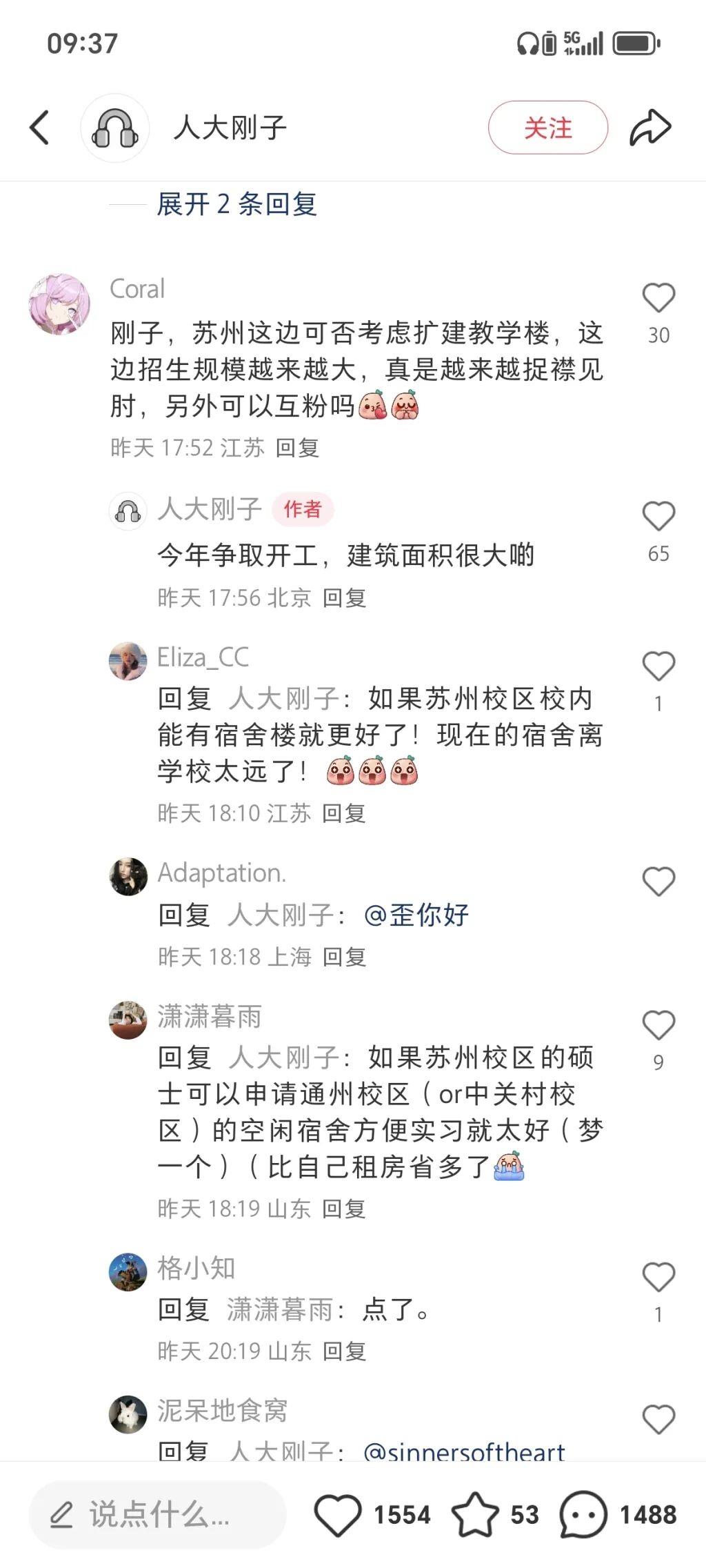706x1568 pixels.
Task: Tap 回复 under Eliza_CC's comment
Action: coord(345,813)
